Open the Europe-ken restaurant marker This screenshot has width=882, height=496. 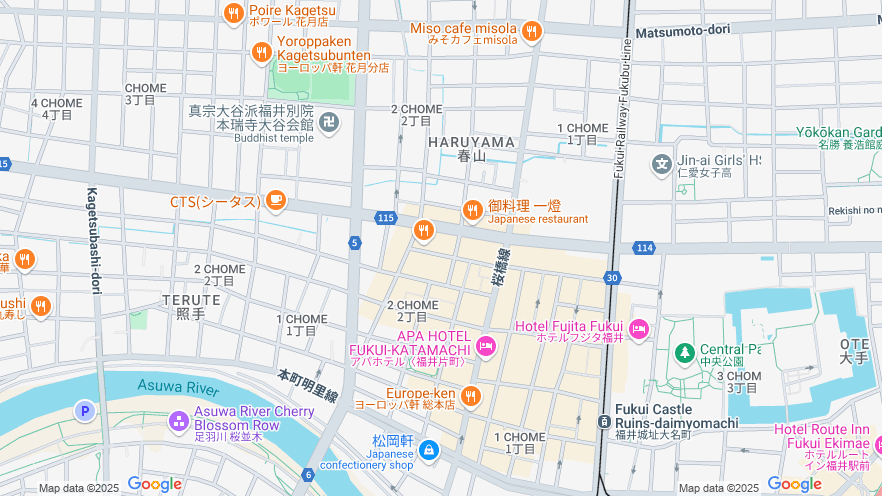tap(471, 396)
